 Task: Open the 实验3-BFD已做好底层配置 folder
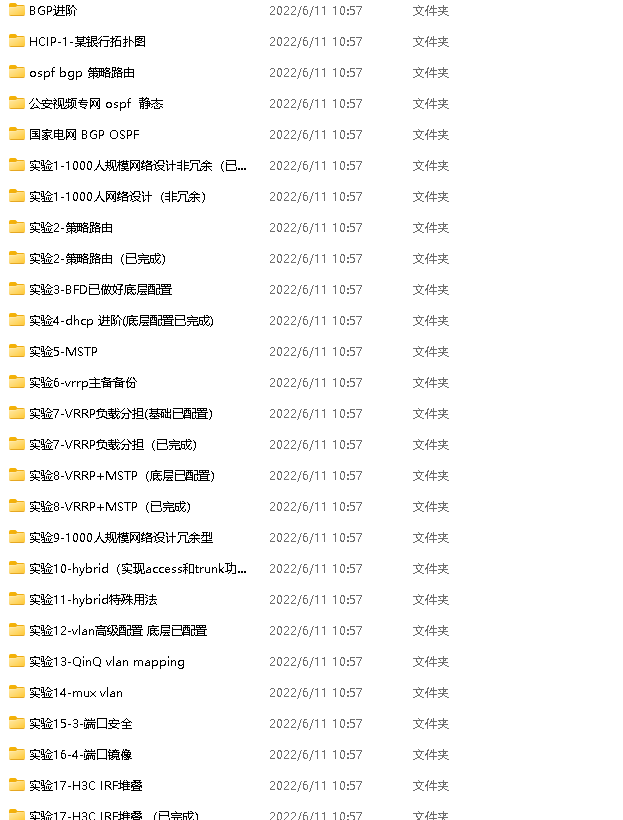100,290
